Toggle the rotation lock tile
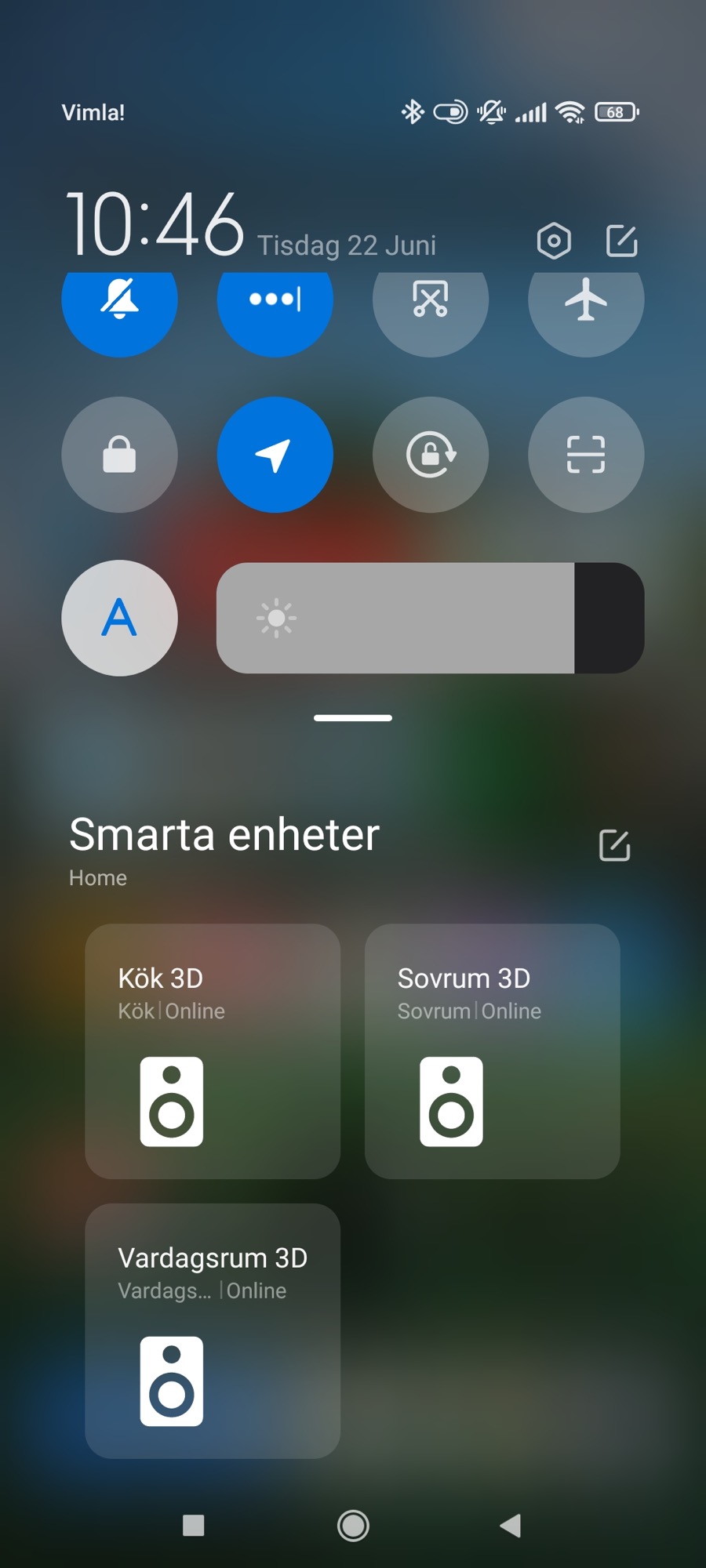Image resolution: width=706 pixels, height=1568 pixels. 430,455
